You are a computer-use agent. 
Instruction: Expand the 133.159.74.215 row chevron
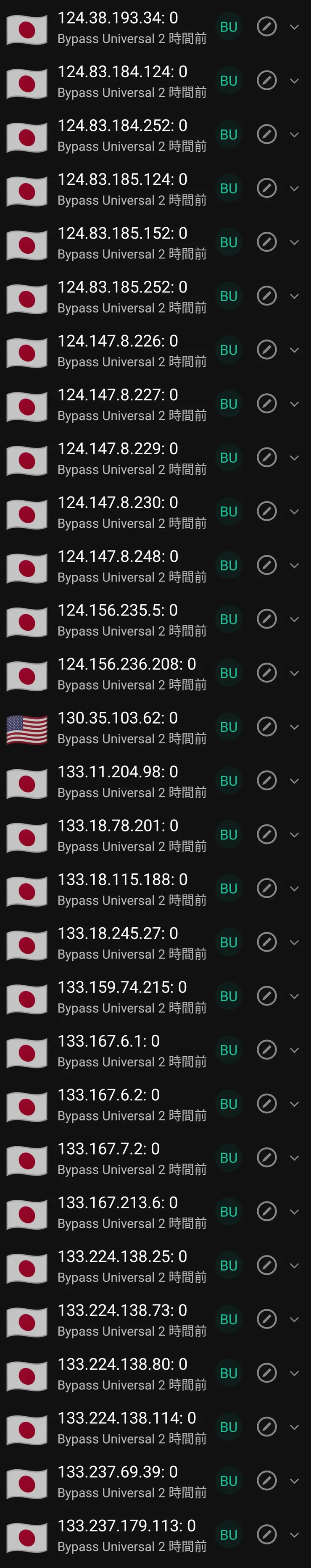(x=295, y=997)
